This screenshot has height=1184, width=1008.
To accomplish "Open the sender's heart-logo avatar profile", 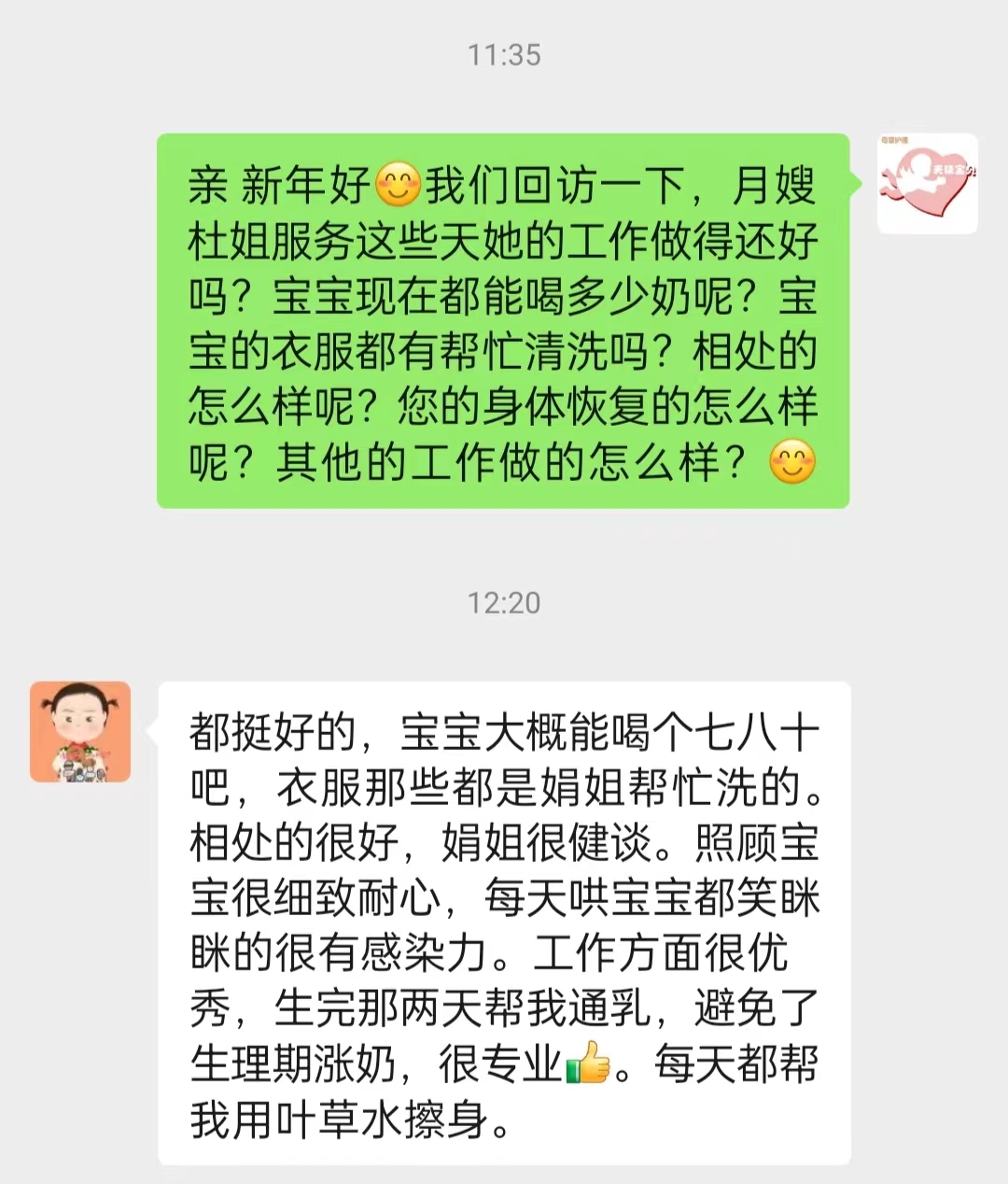I will coord(927,183).
